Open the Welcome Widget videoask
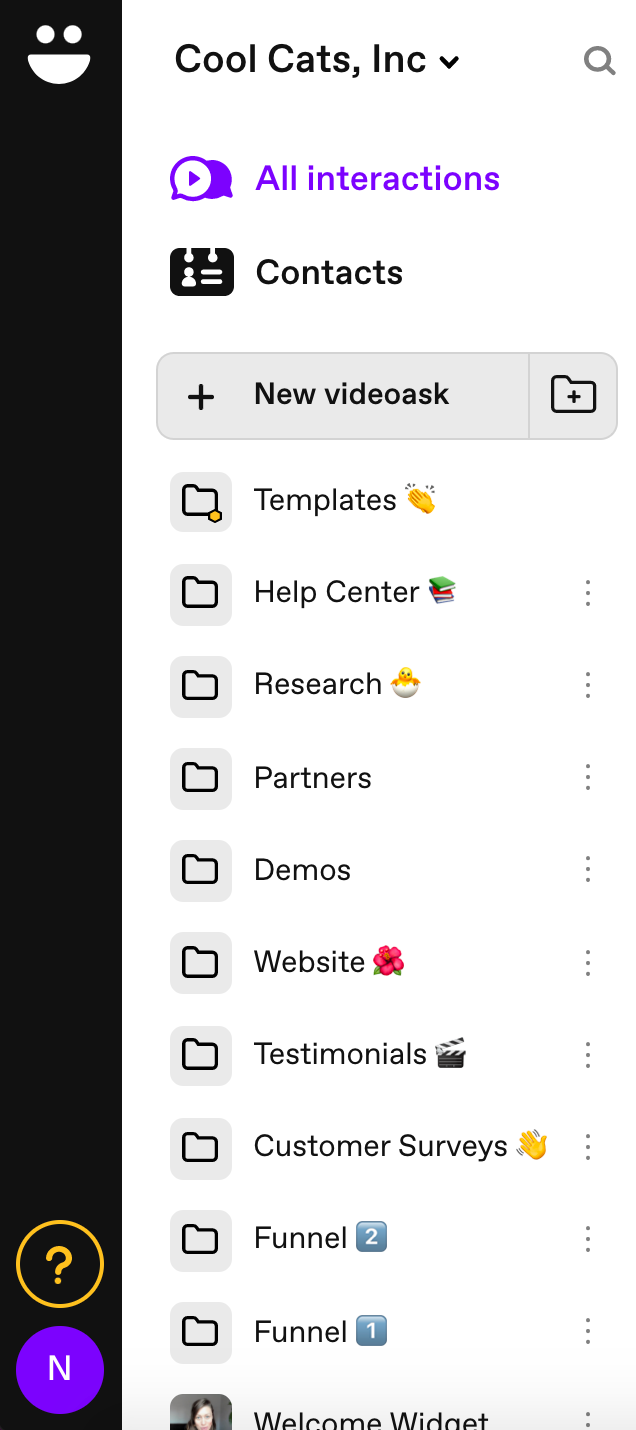This screenshot has width=636, height=1430. (330, 1415)
